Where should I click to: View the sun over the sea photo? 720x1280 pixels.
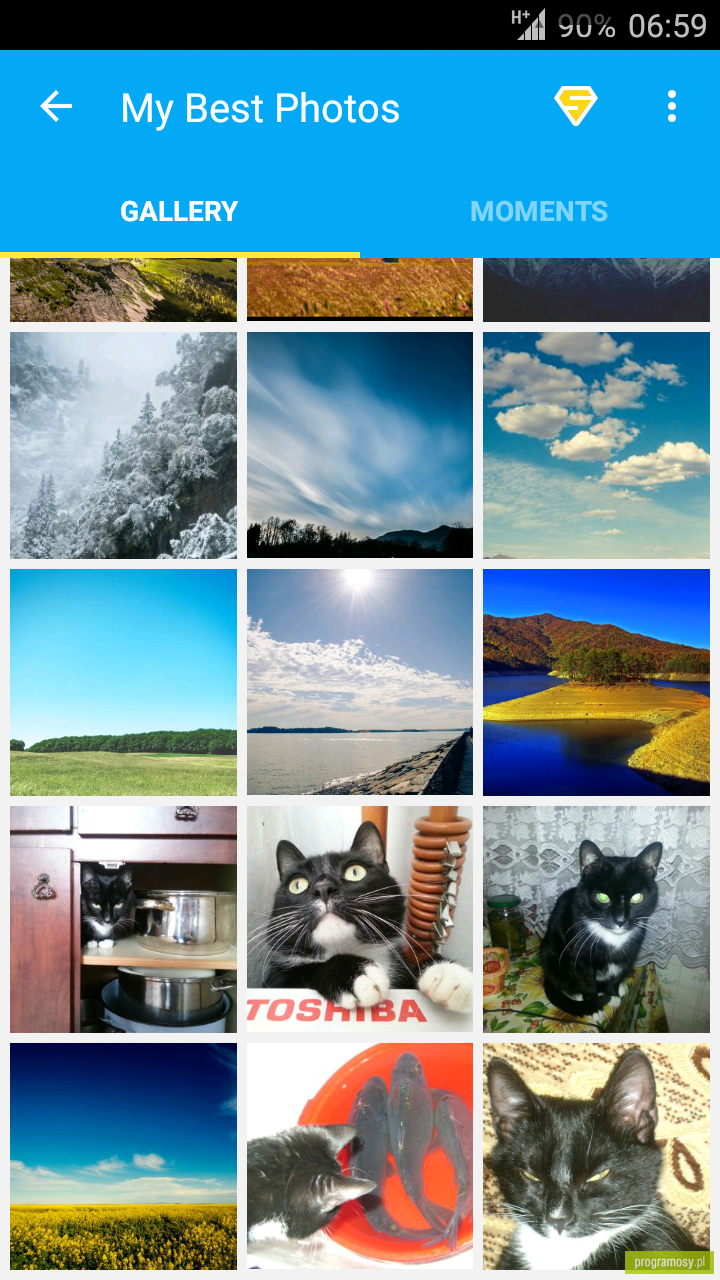point(360,682)
